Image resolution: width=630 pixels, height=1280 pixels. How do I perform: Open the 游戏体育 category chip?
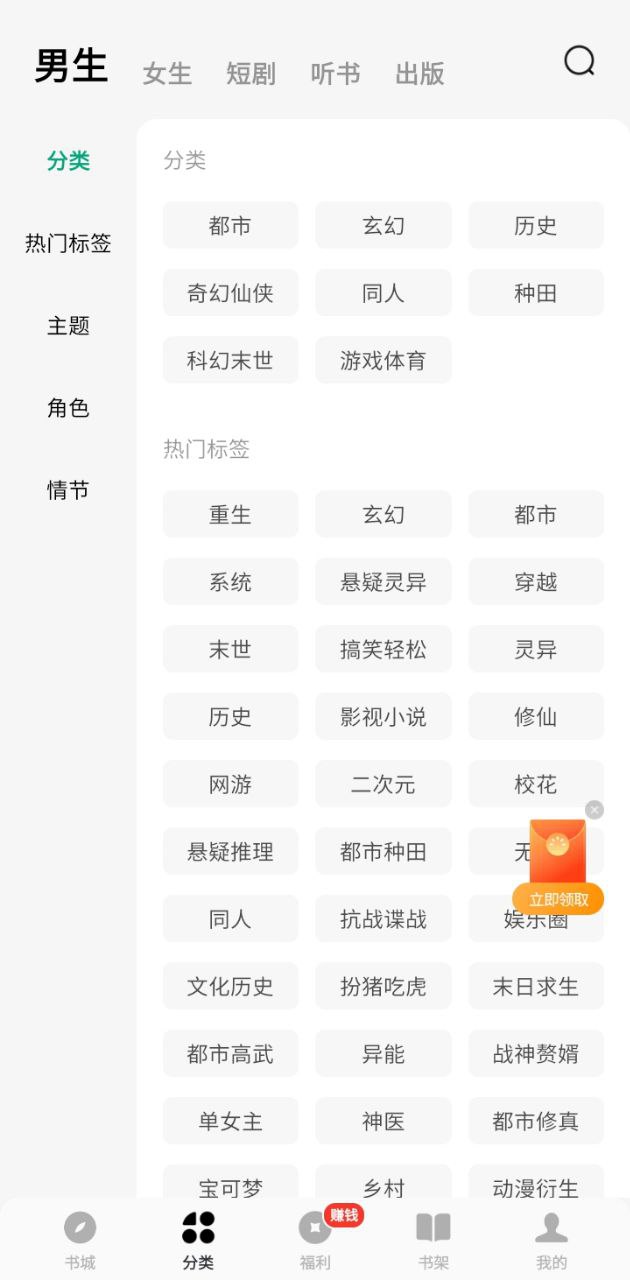(x=383, y=360)
